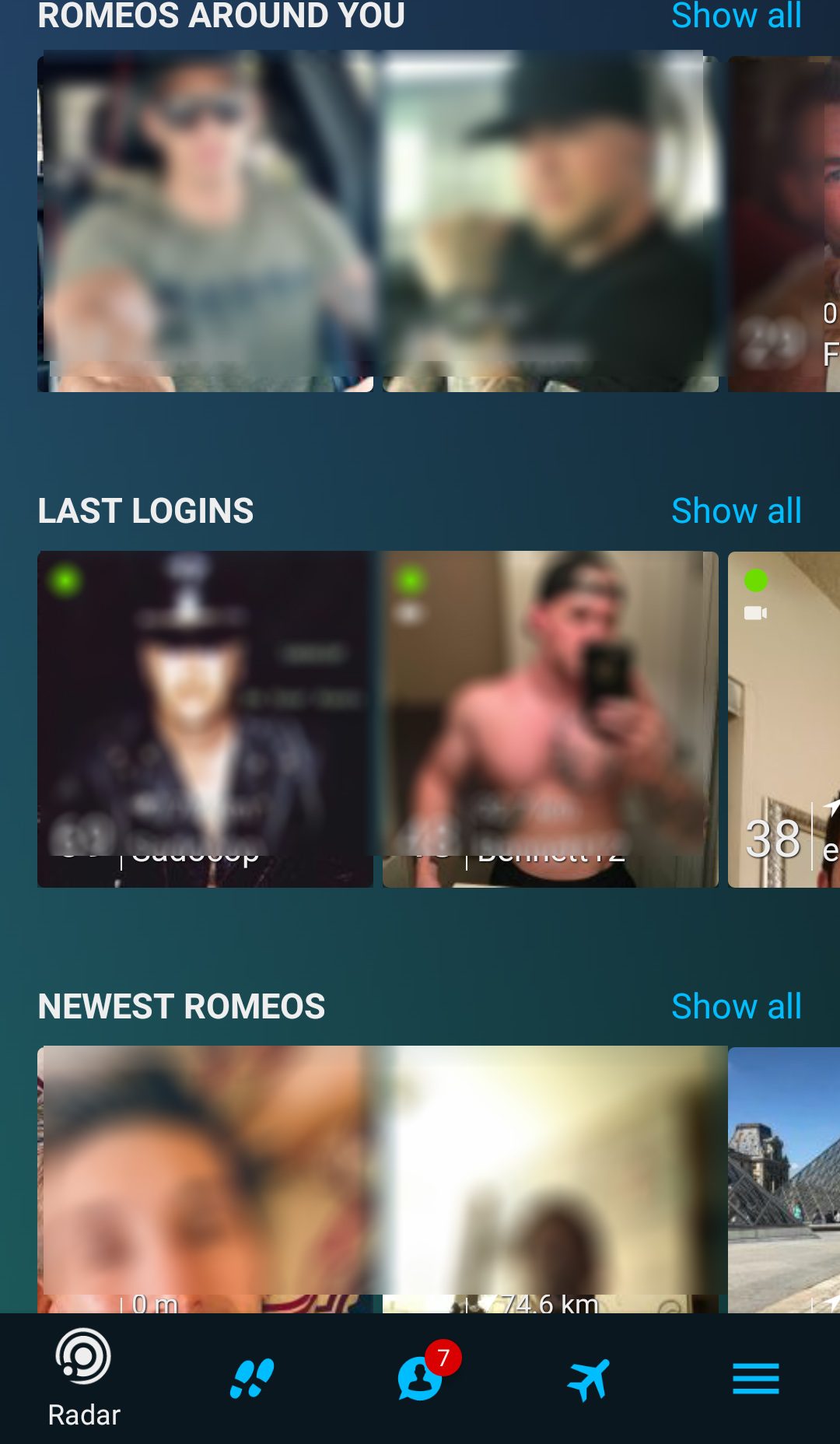Screen dimensions: 840x1444
Task: Open the shirtless mirror selfie profile
Action: click(x=551, y=720)
